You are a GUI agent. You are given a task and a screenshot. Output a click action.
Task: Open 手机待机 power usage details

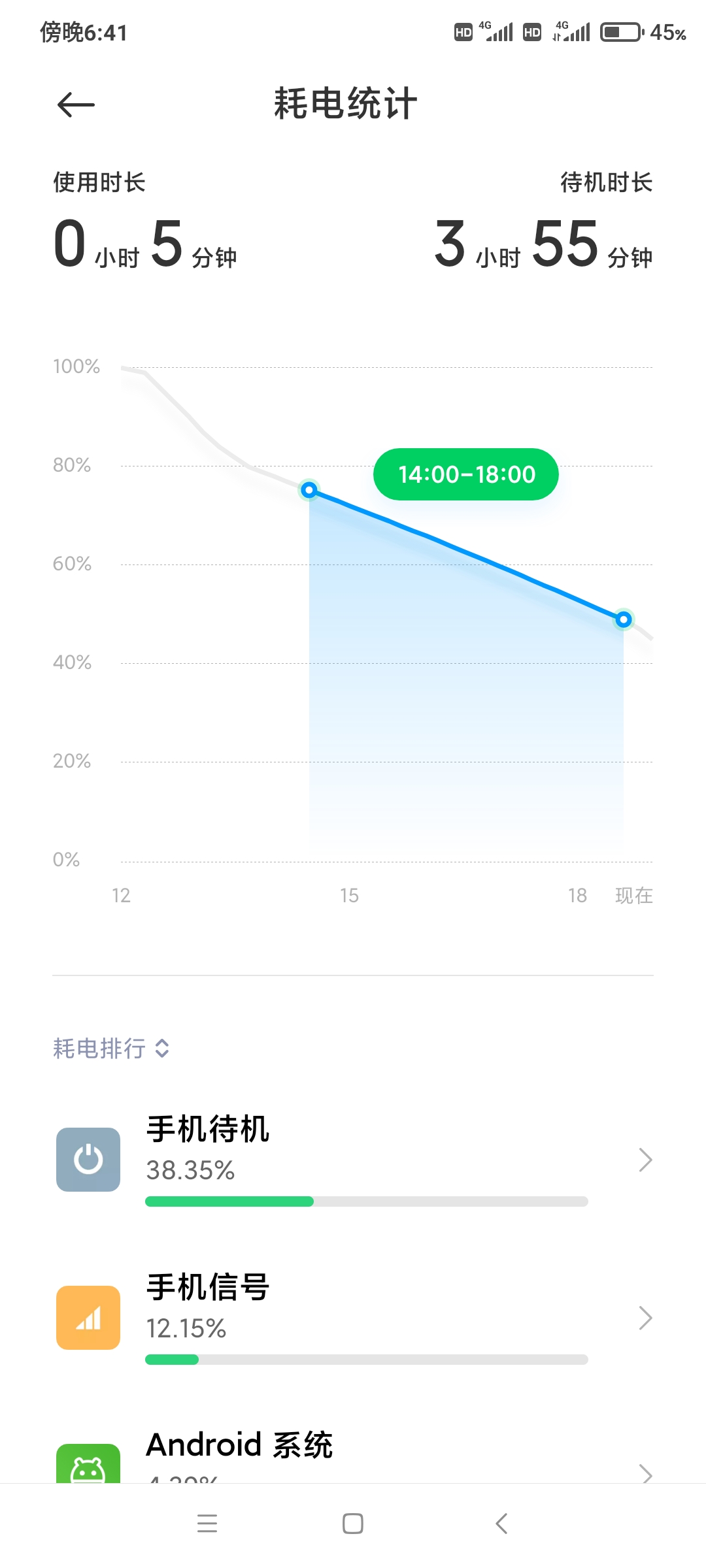pos(353,1160)
